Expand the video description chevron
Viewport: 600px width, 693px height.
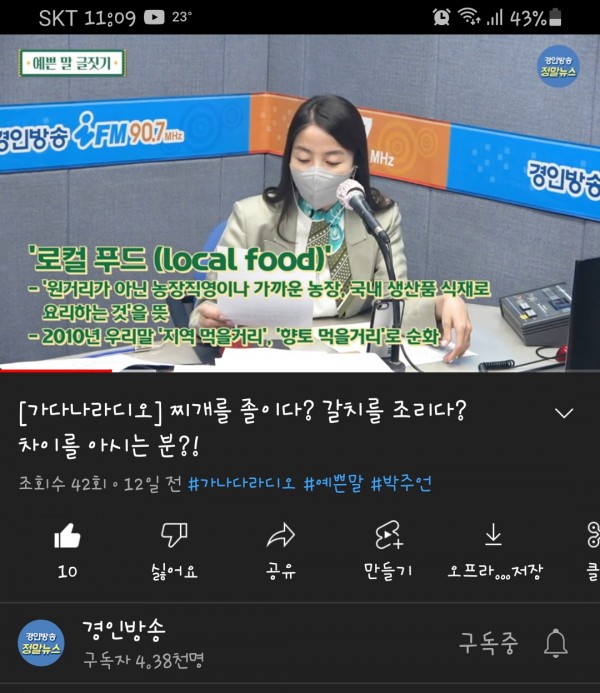[564, 413]
